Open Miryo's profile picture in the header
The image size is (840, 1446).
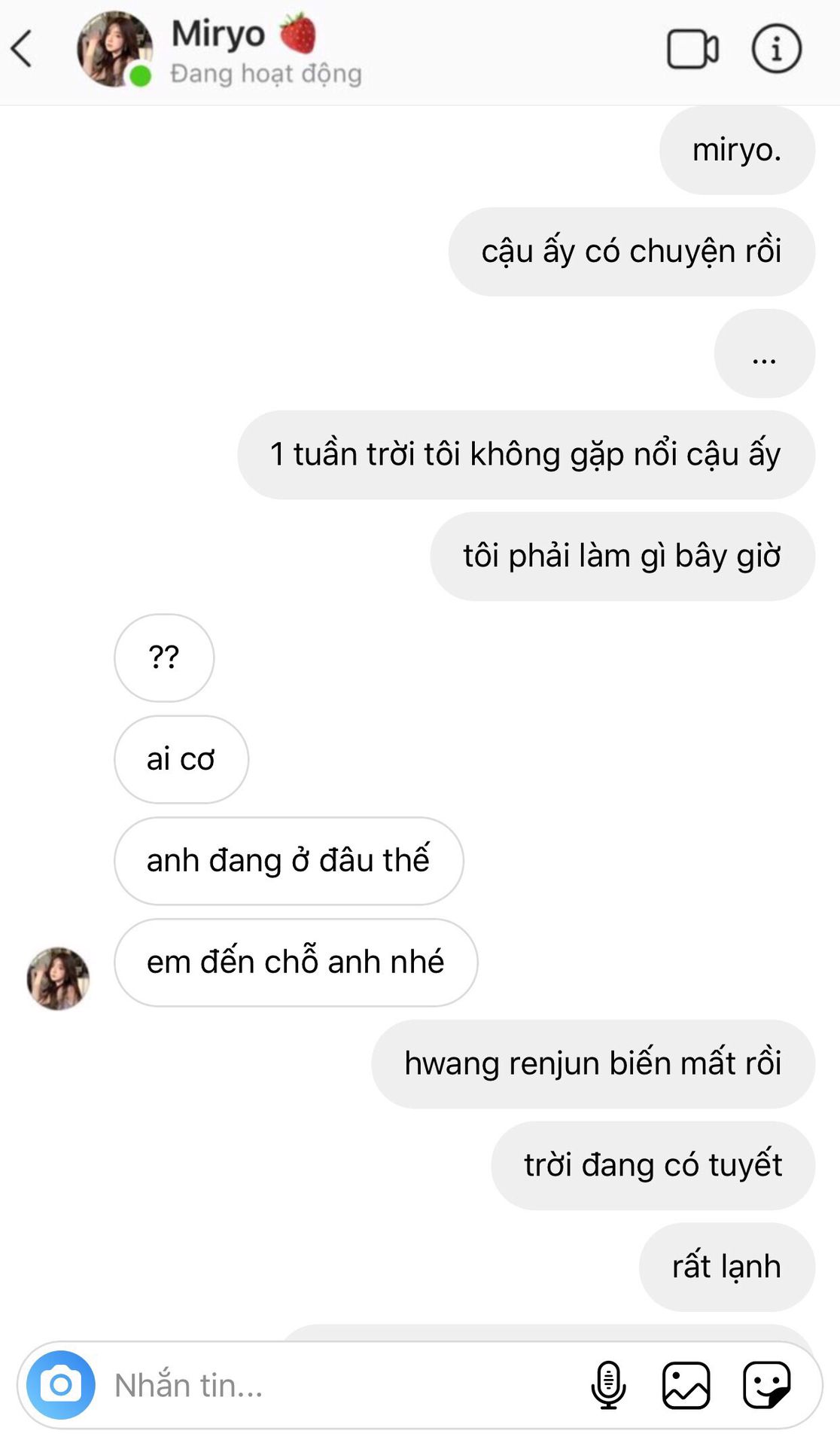pyautogui.click(x=114, y=50)
